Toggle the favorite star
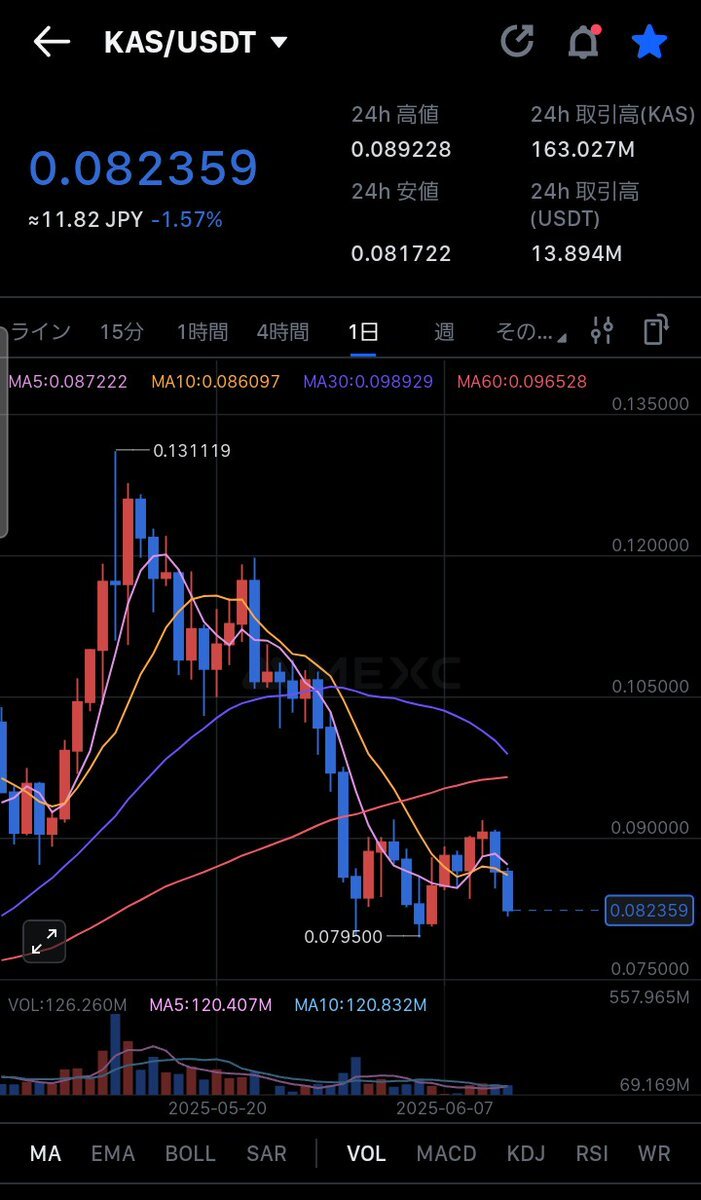Image resolution: width=701 pixels, height=1200 pixels. [x=649, y=42]
